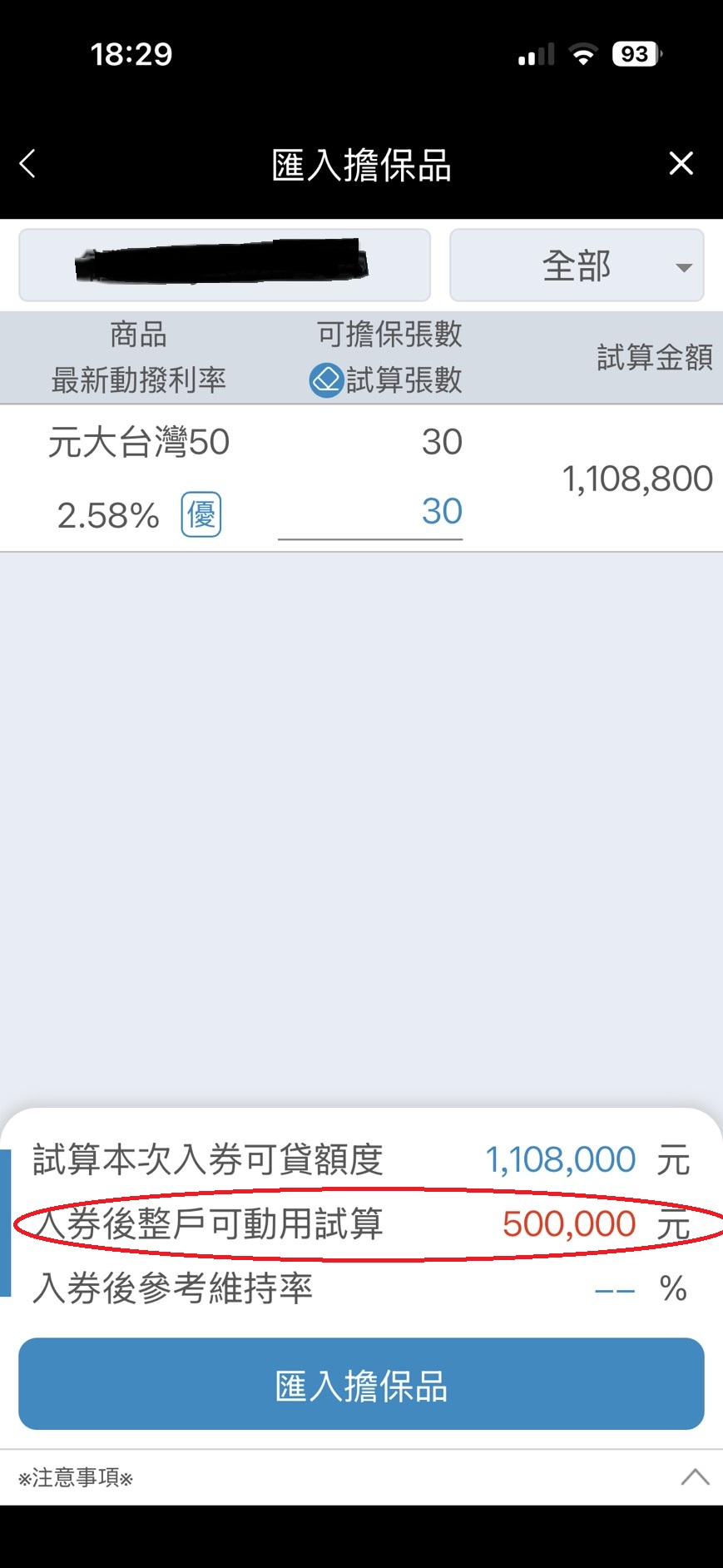The height and width of the screenshot is (1568, 723).
Task: Tap the back arrow icon
Action: (27, 163)
